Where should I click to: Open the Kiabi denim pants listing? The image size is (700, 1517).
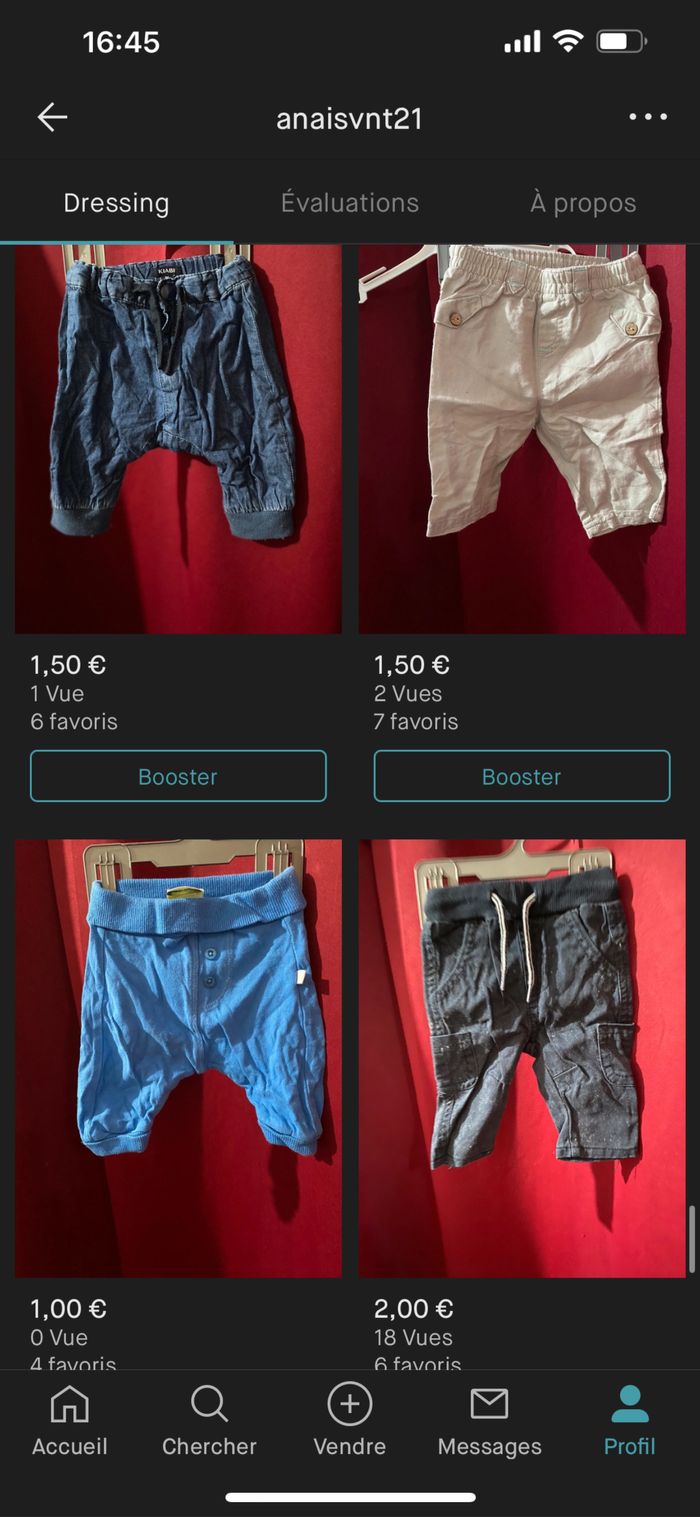(178, 438)
